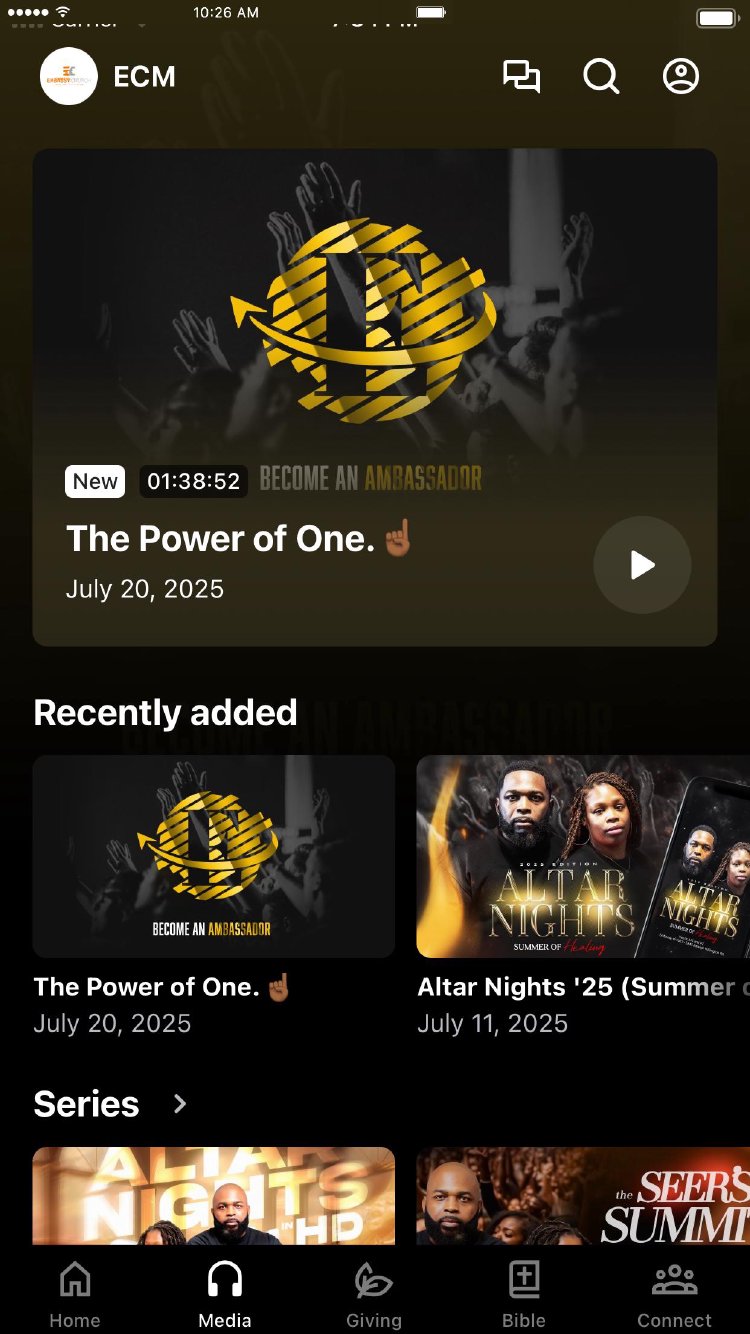Image resolution: width=750 pixels, height=1334 pixels.
Task: Open the Seers Summit series
Action: [x=582, y=1196]
